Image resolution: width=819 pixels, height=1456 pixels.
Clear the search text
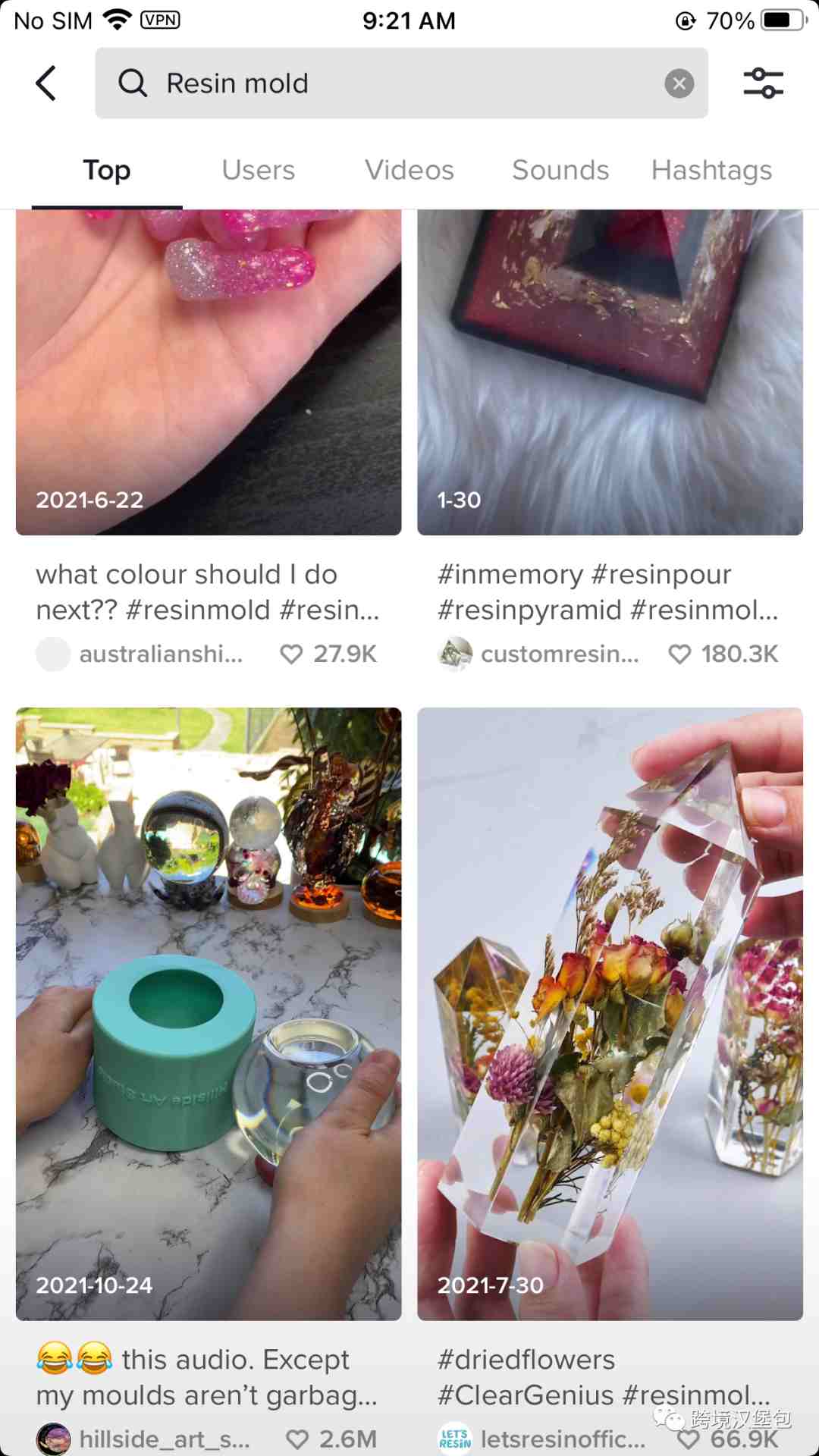(x=679, y=83)
